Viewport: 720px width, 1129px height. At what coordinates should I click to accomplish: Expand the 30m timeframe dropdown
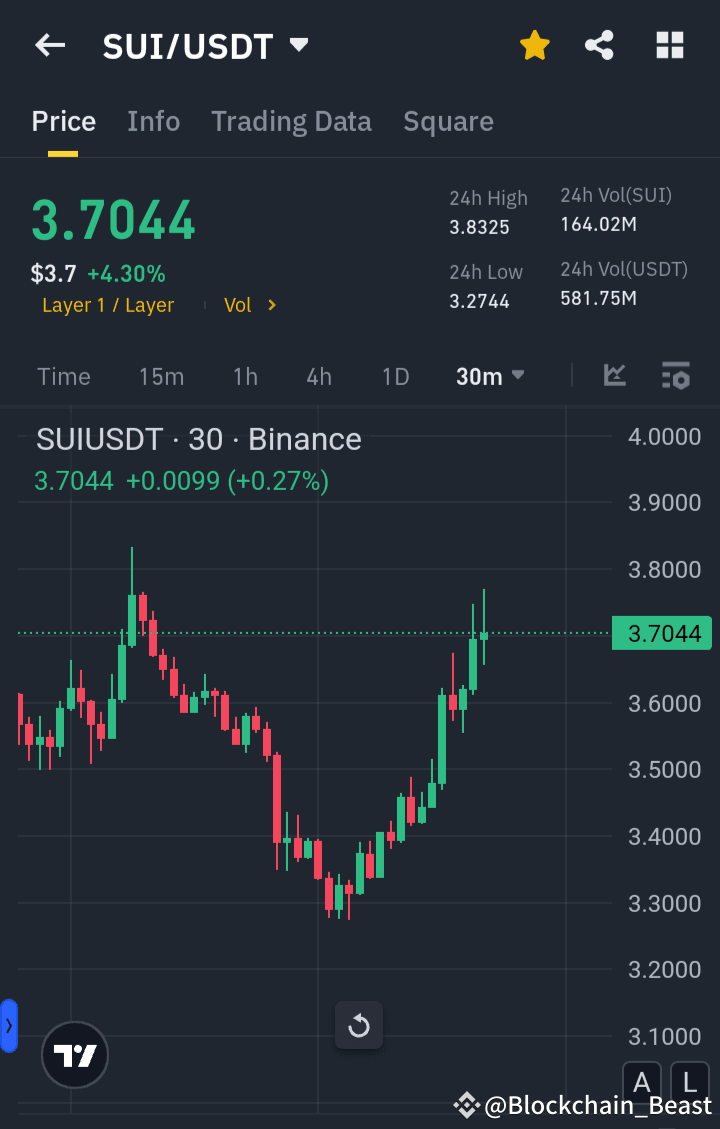[x=490, y=376]
